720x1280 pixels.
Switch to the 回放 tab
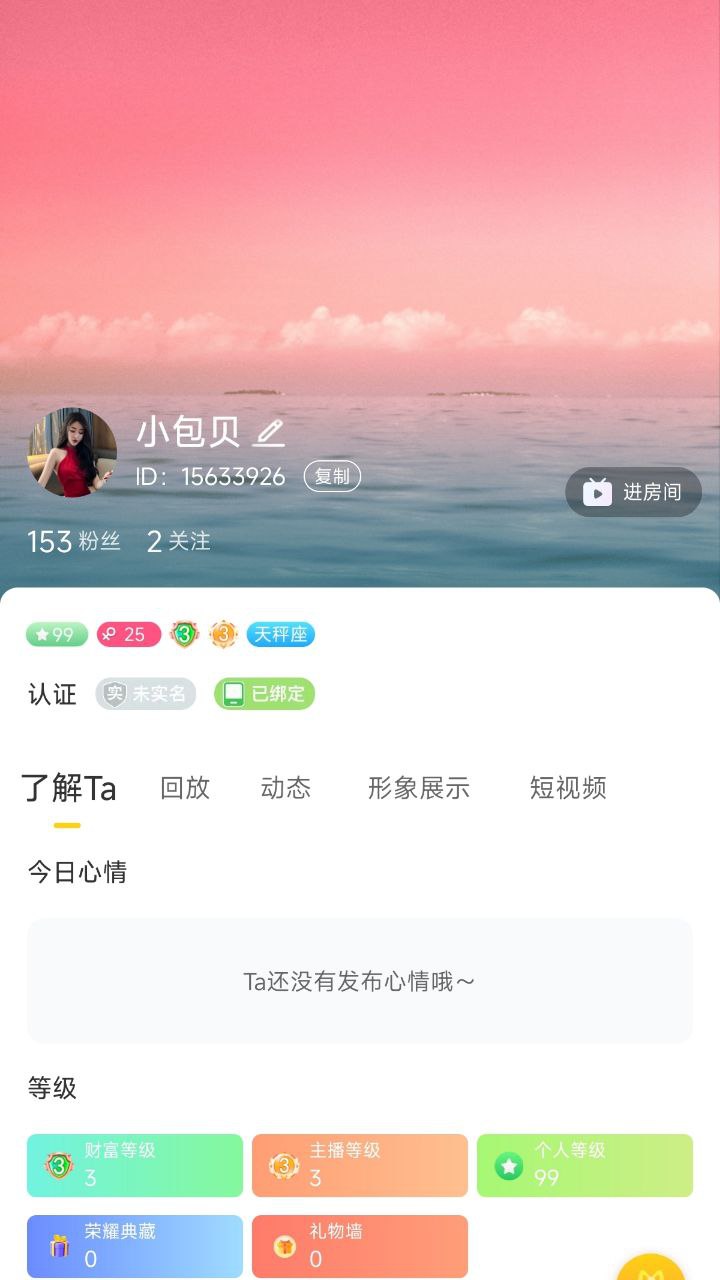click(x=185, y=788)
